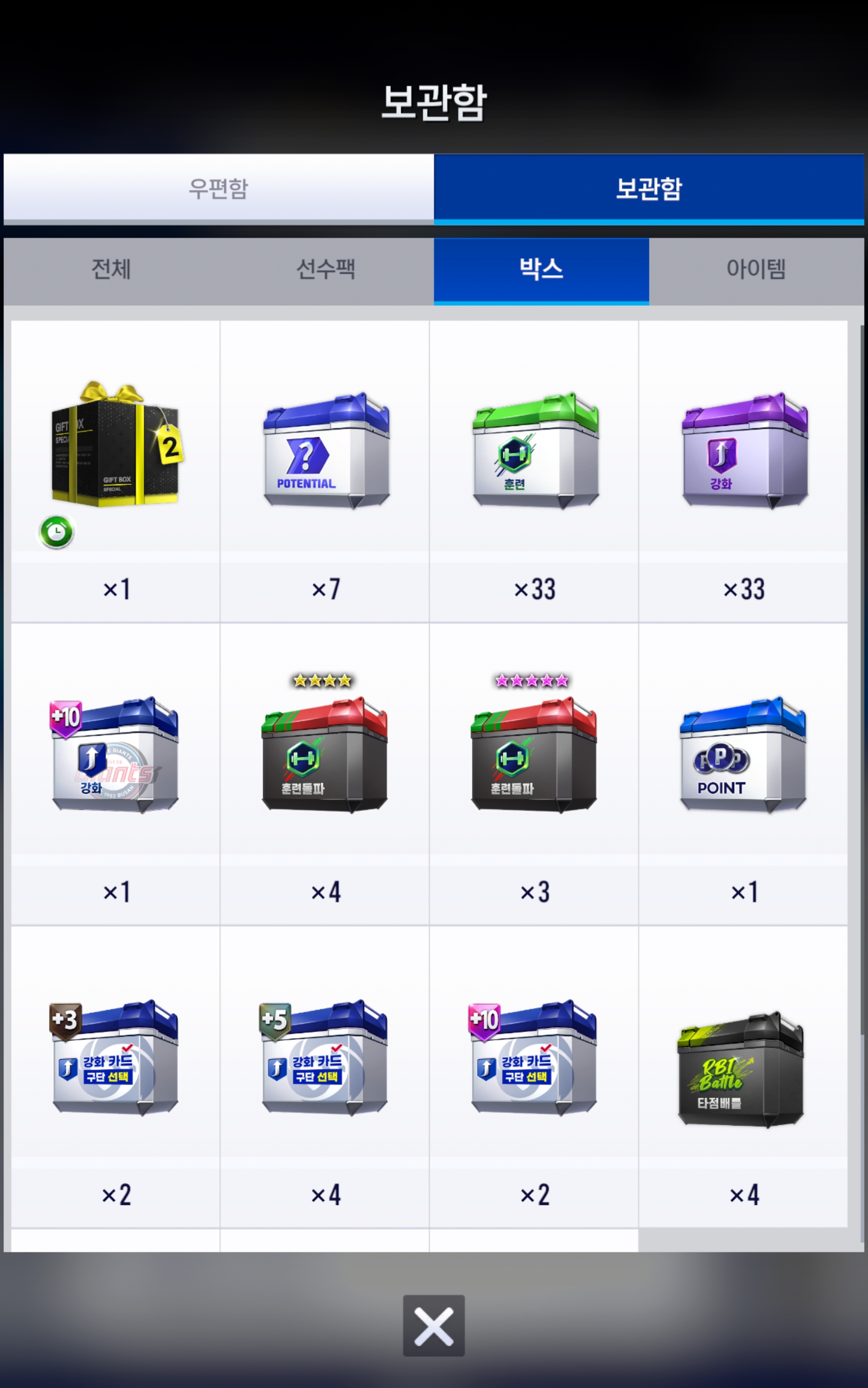Open the +10 Giants 강화 box
Image resolution: width=868 pixels, height=1388 pixels.
click(x=115, y=755)
